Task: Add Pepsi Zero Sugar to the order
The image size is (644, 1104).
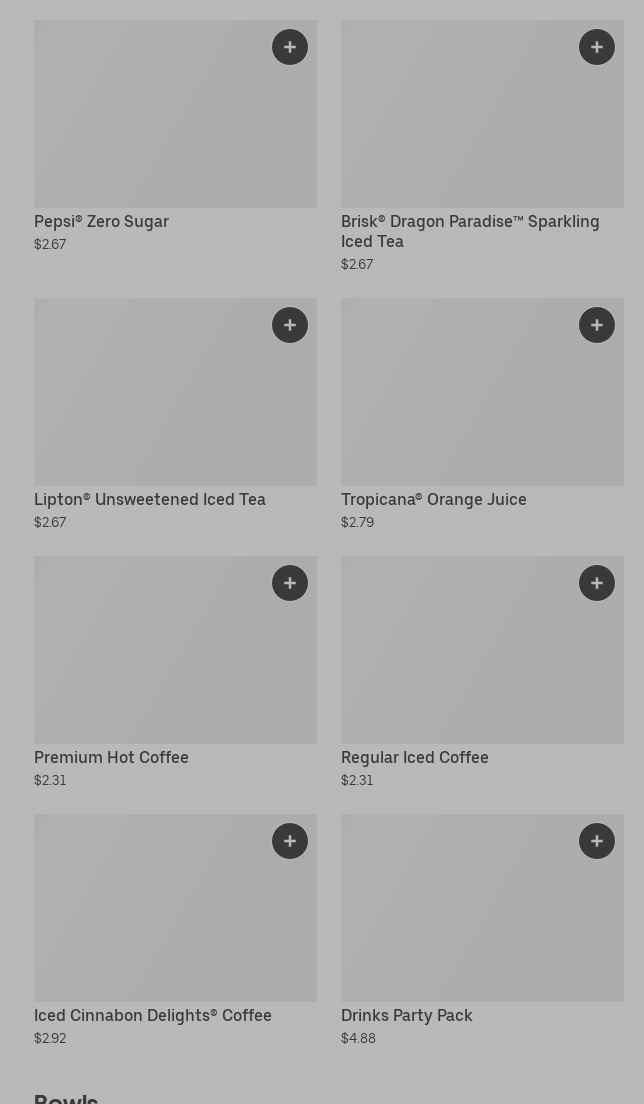Action: 290,47
